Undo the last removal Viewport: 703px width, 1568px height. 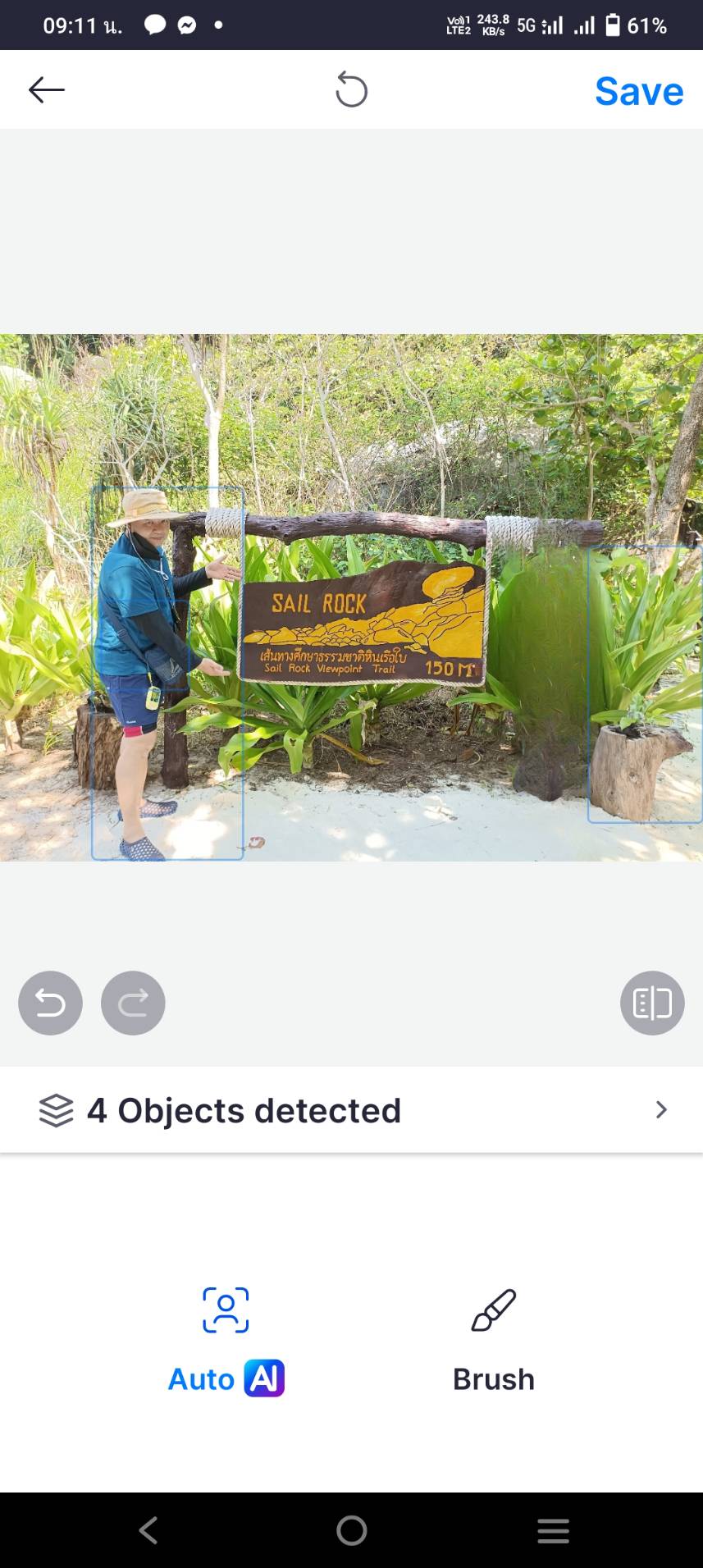coord(51,1003)
